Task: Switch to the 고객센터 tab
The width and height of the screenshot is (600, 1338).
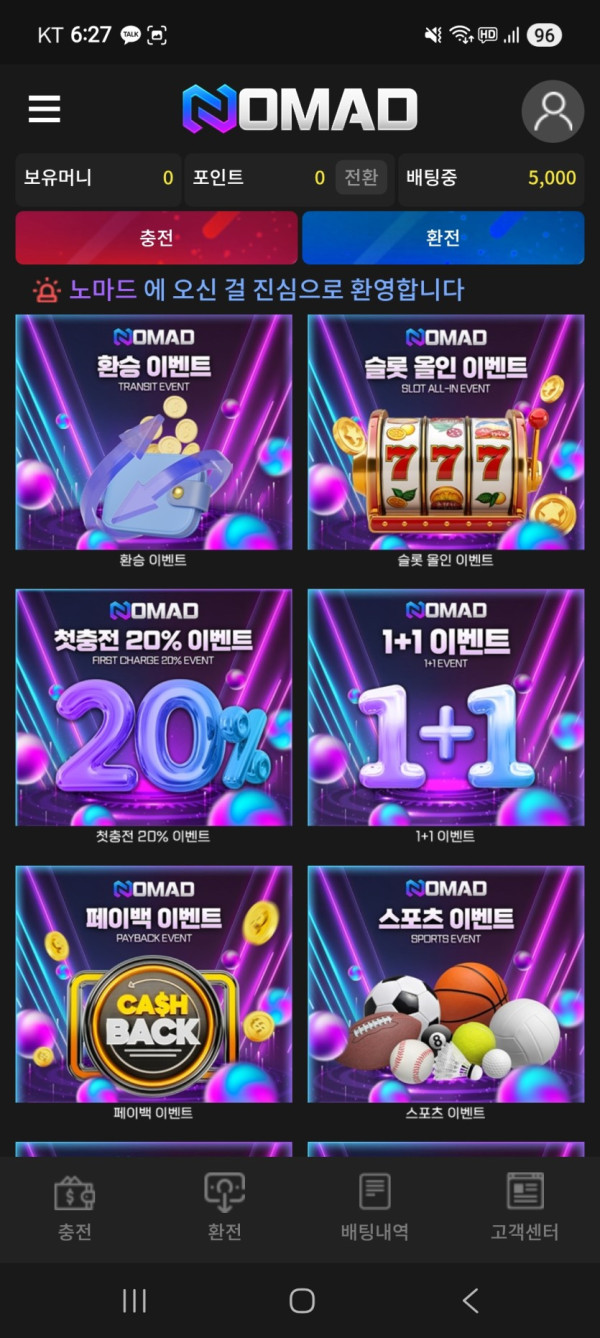Action: click(524, 1207)
